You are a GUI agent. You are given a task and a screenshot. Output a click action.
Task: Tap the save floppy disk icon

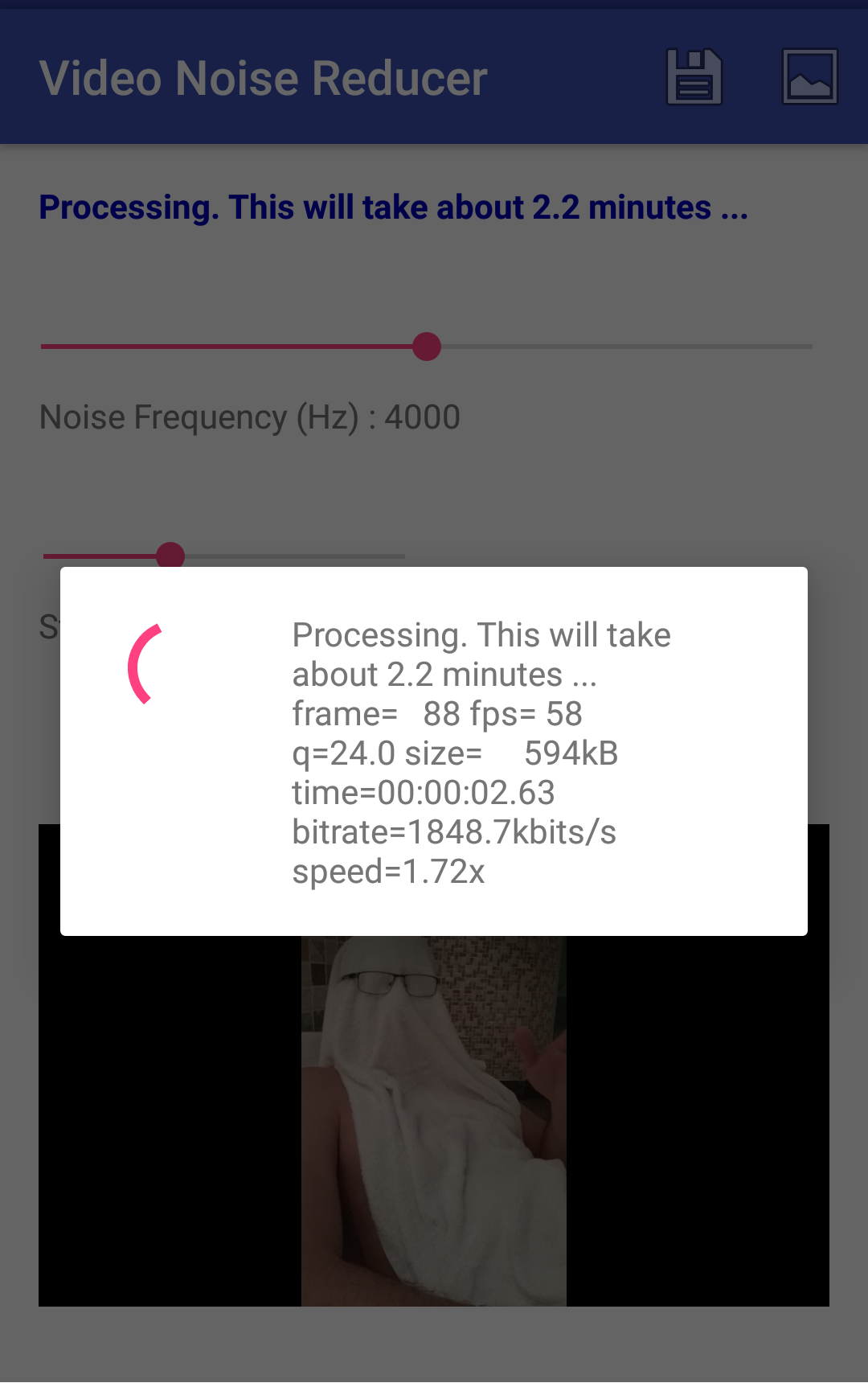694,77
